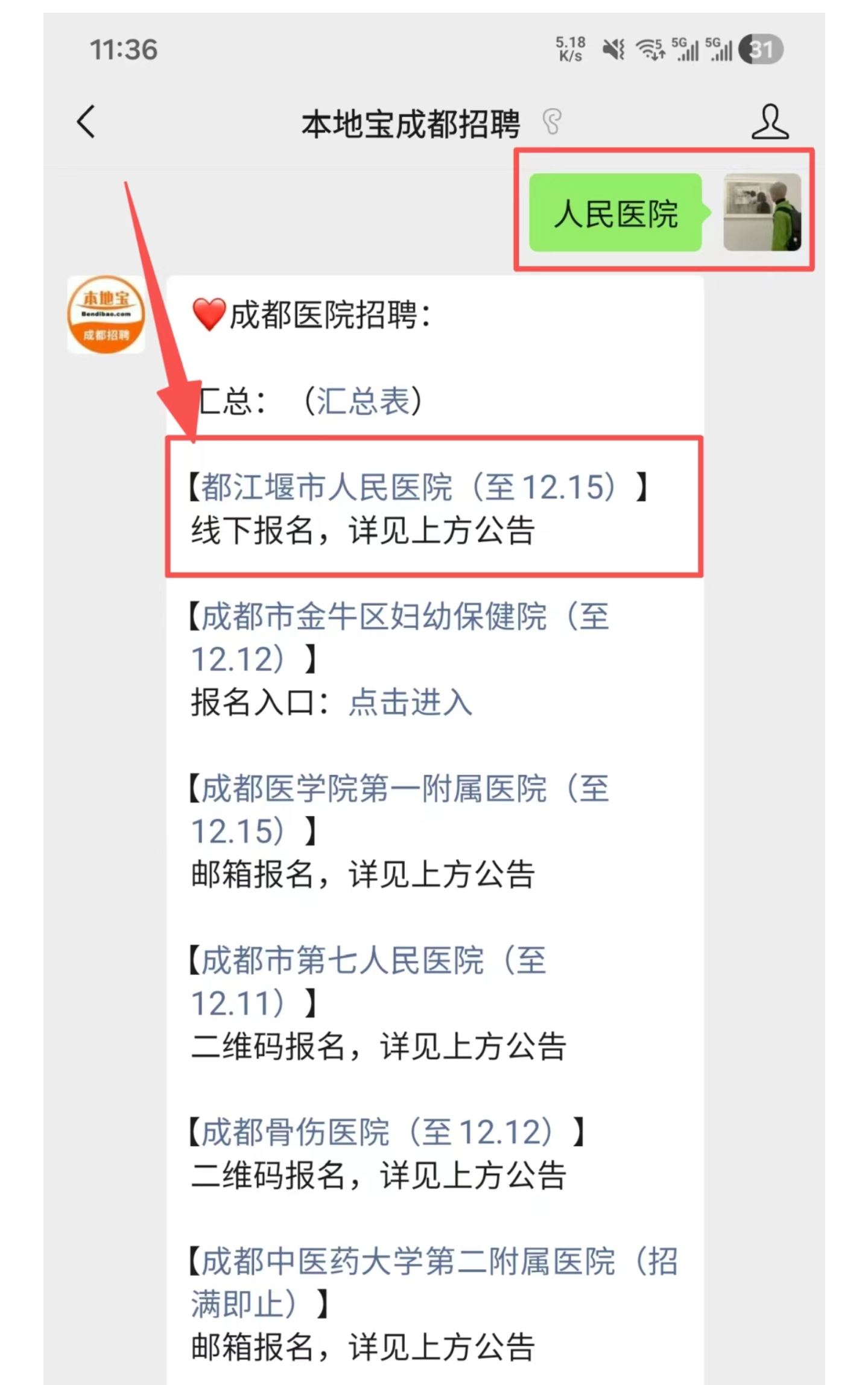The image size is (868, 1385).
Task: Open 成都市第七人民医院 link
Action: pyautogui.click(x=368, y=961)
